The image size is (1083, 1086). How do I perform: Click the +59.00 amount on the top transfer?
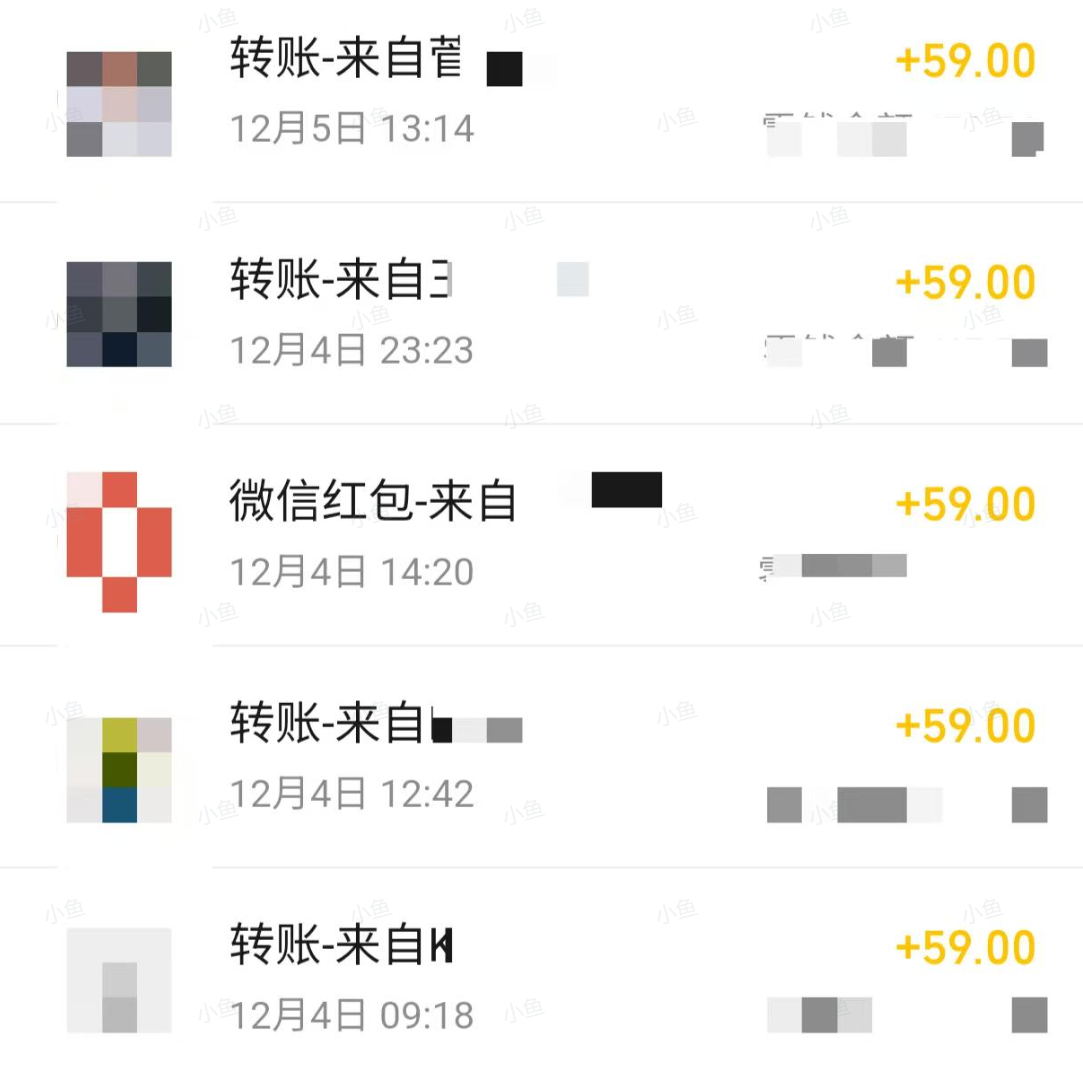tap(963, 61)
